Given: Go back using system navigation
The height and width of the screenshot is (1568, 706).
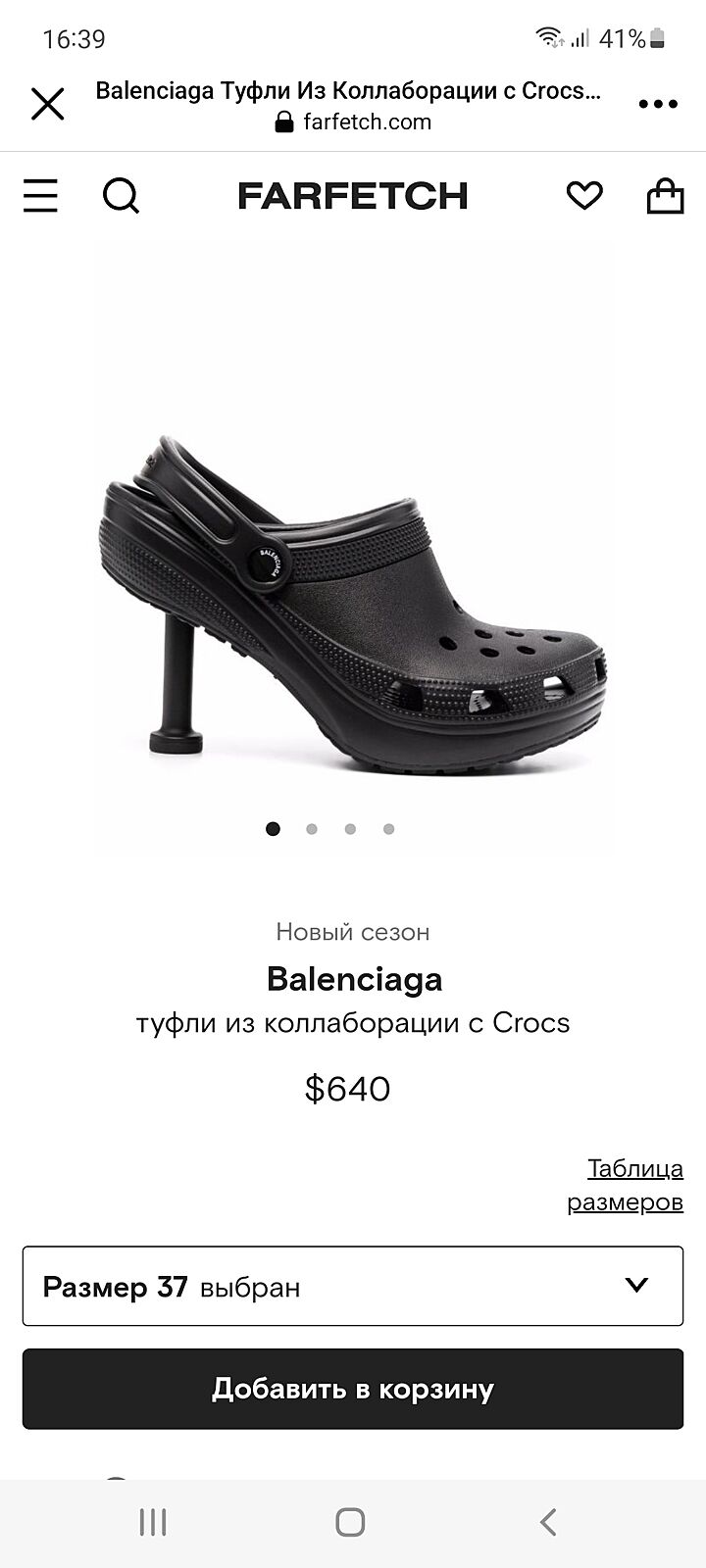Looking at the screenshot, I should pyautogui.click(x=548, y=1522).
